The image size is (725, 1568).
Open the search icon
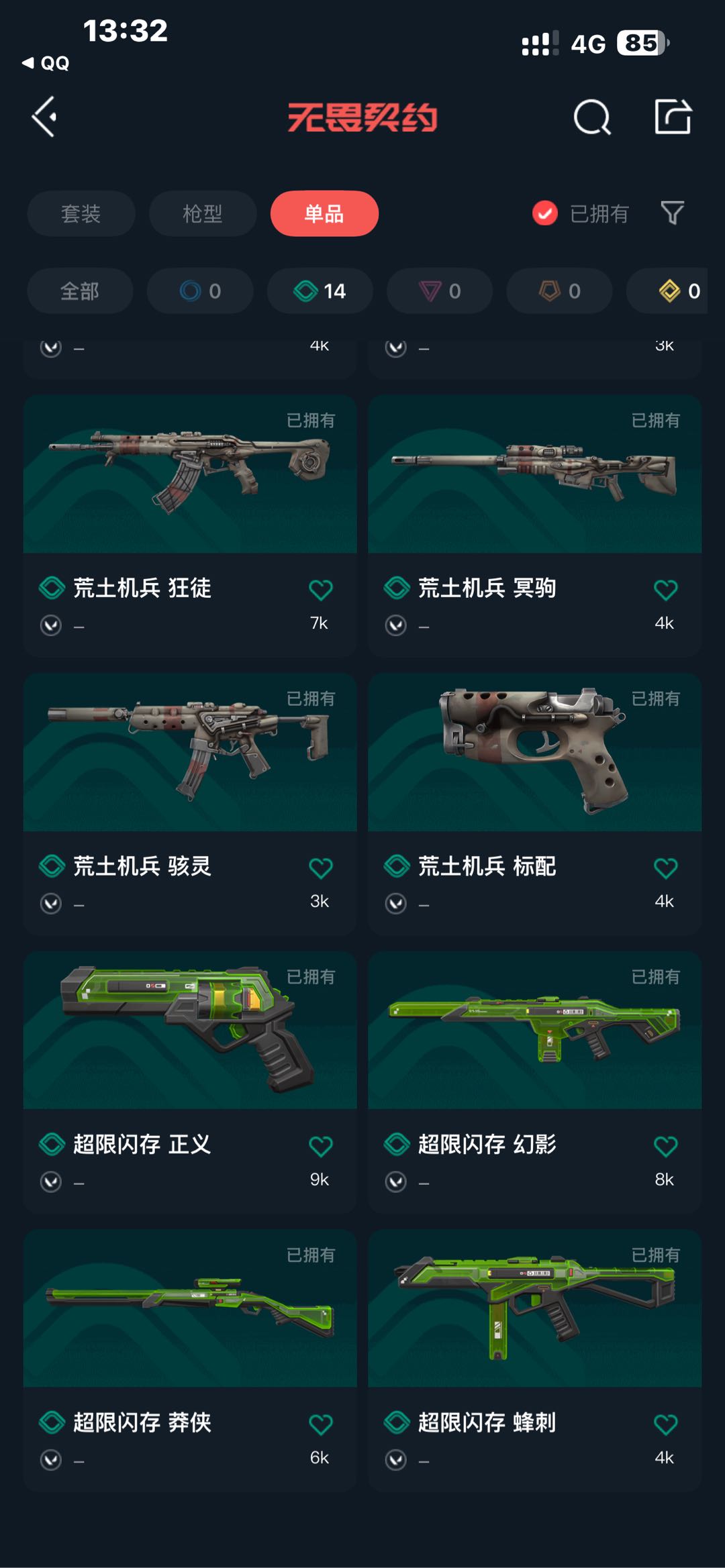(591, 117)
